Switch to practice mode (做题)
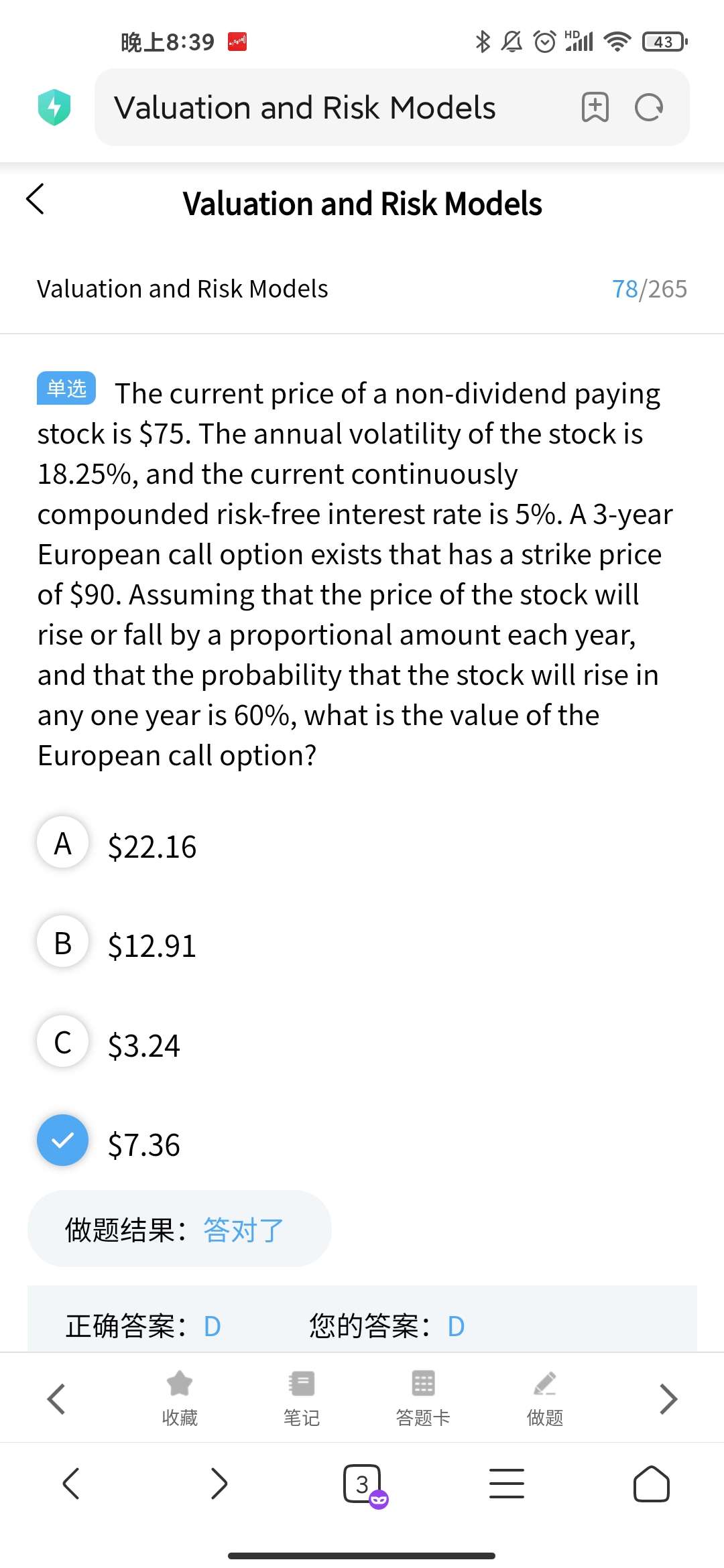Viewport: 724px width, 1568px height. click(x=545, y=1398)
